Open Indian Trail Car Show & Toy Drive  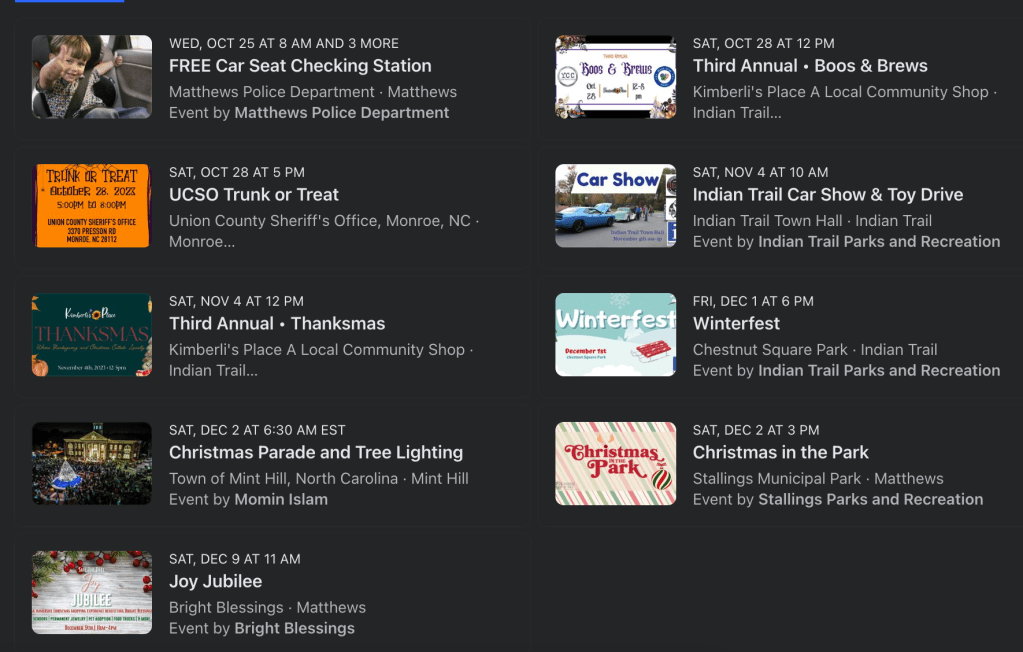[828, 195]
